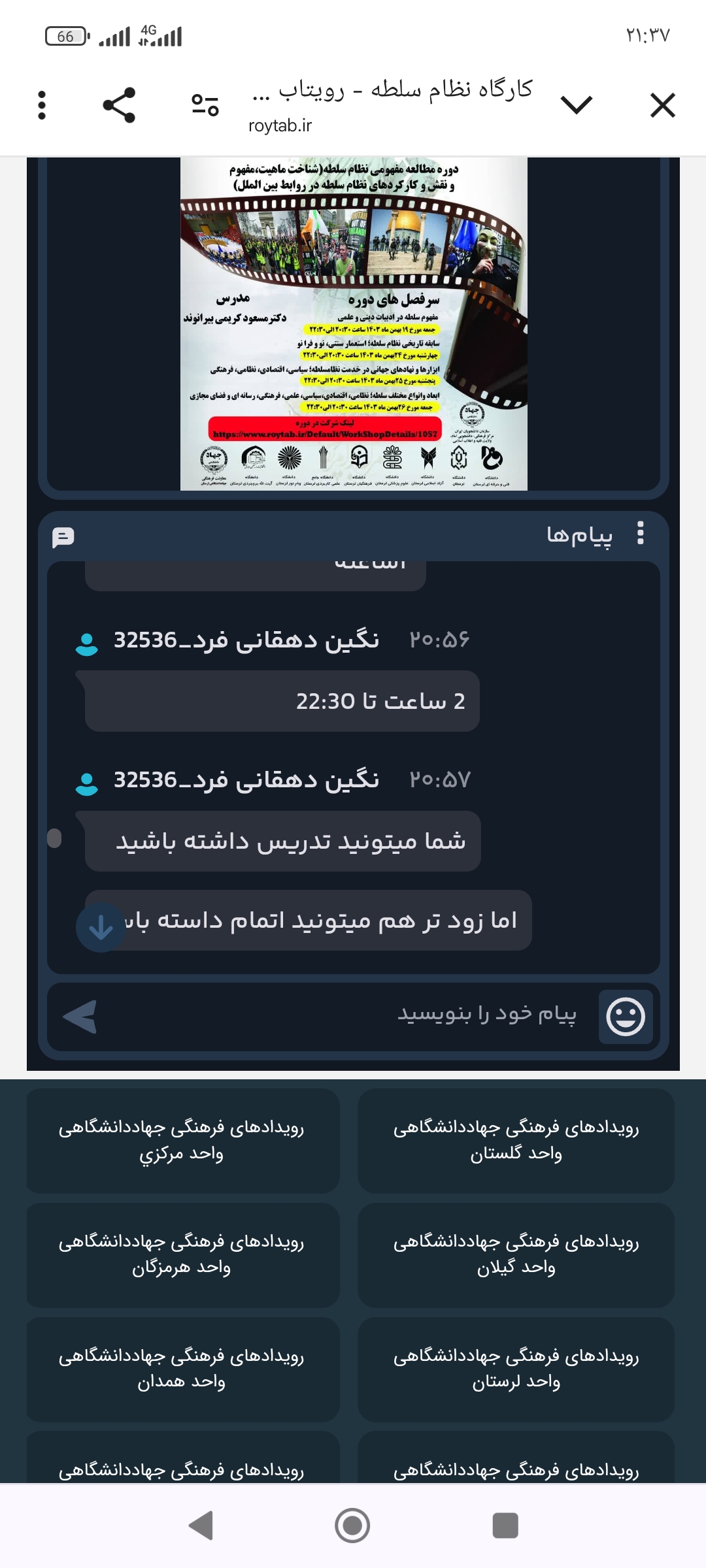Tap the chat bubble icon in messages header
706x1568 pixels.
pyautogui.click(x=63, y=537)
